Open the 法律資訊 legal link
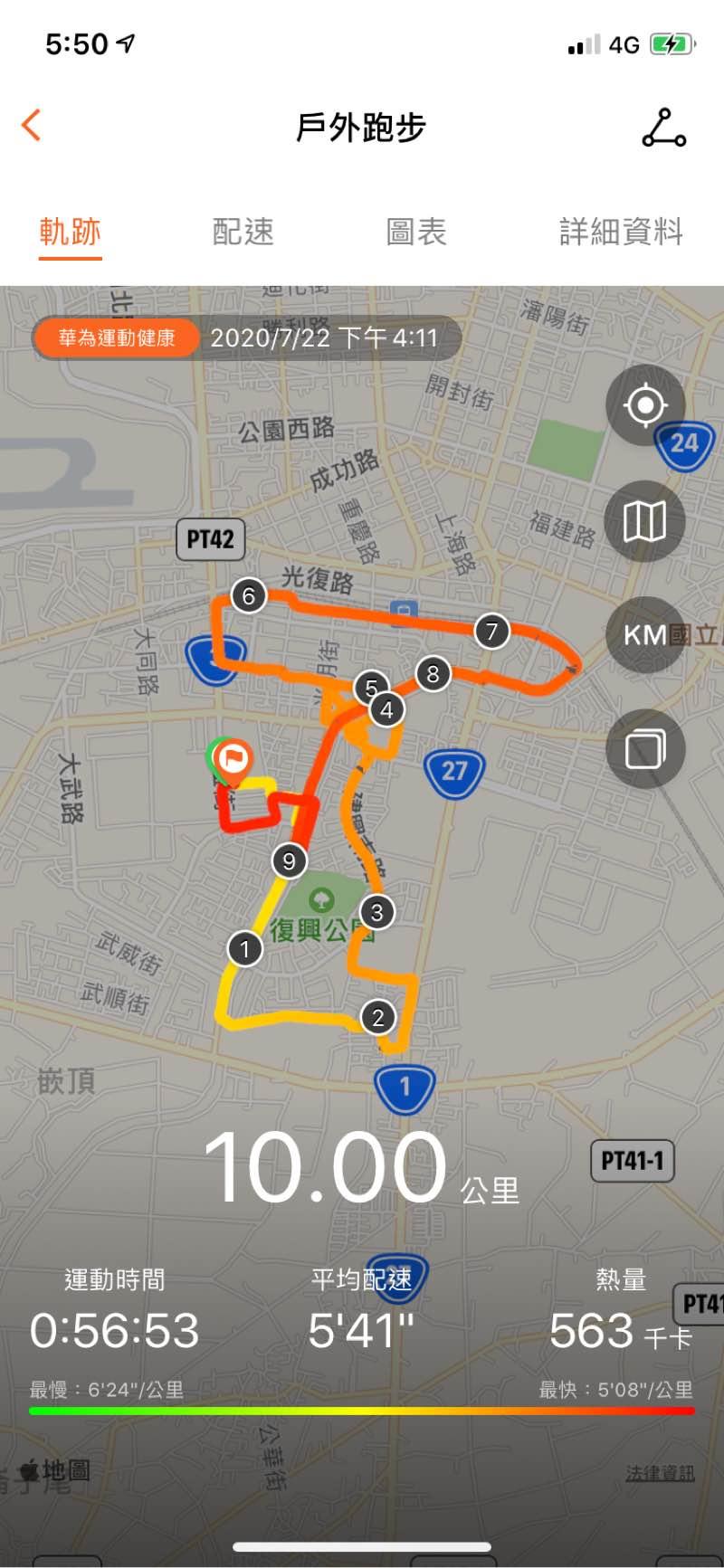The height and width of the screenshot is (1568, 724). 660,1473
